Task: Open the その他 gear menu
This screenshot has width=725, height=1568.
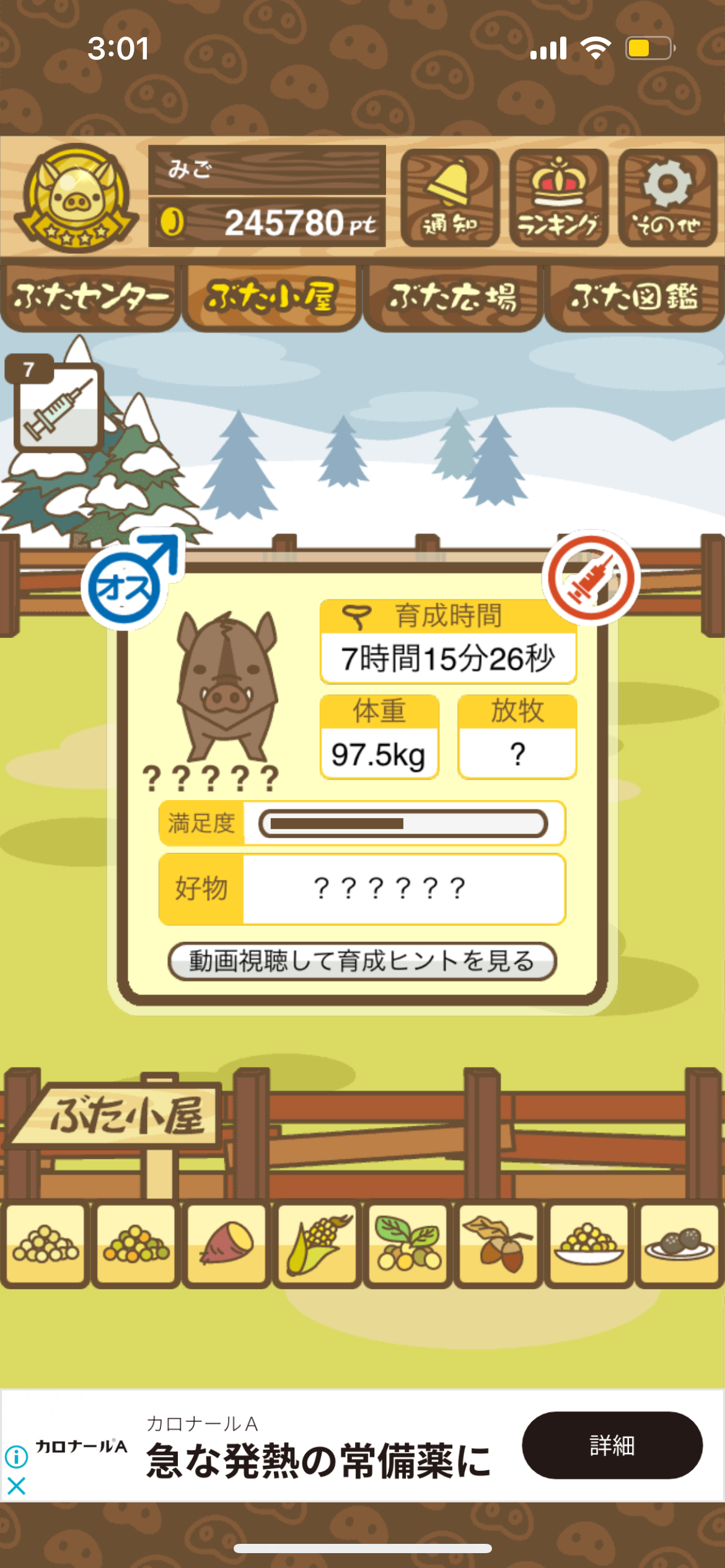Action: coord(667,198)
